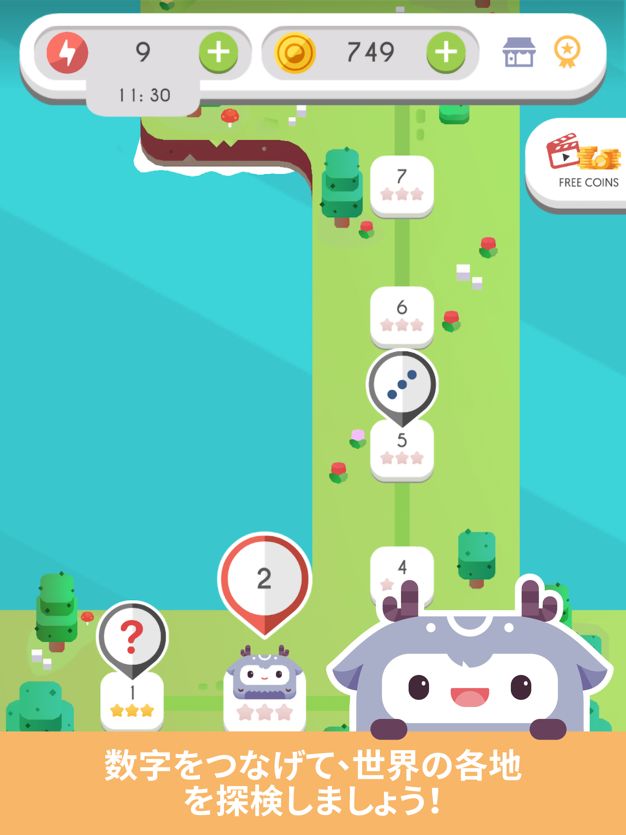Tap the question mark pin above level 1

click(132, 639)
